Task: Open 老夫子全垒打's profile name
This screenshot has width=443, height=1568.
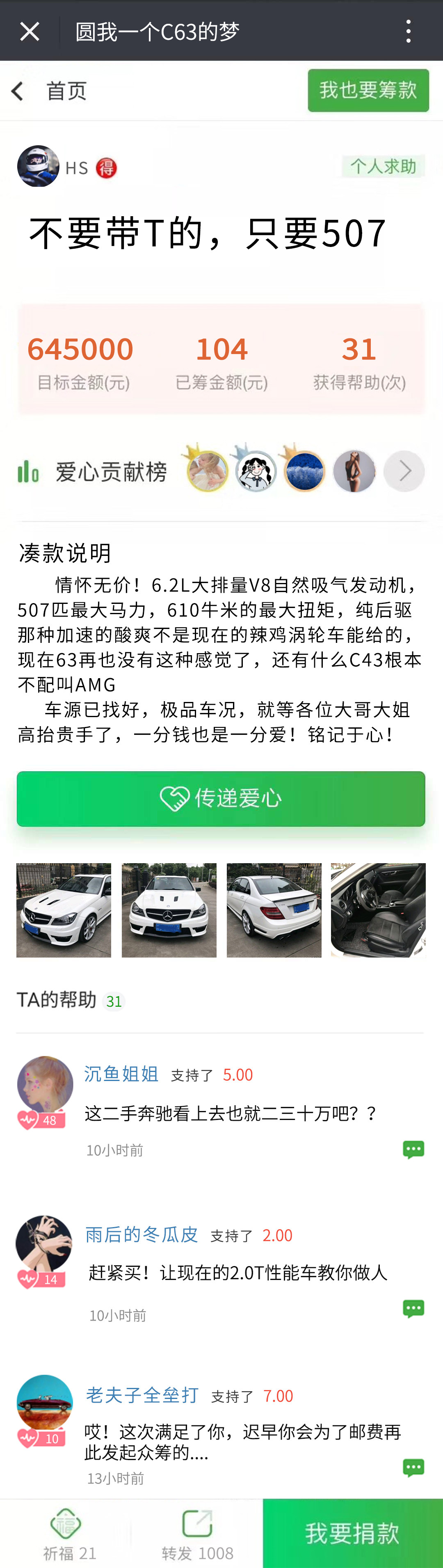Action: coord(142,1395)
